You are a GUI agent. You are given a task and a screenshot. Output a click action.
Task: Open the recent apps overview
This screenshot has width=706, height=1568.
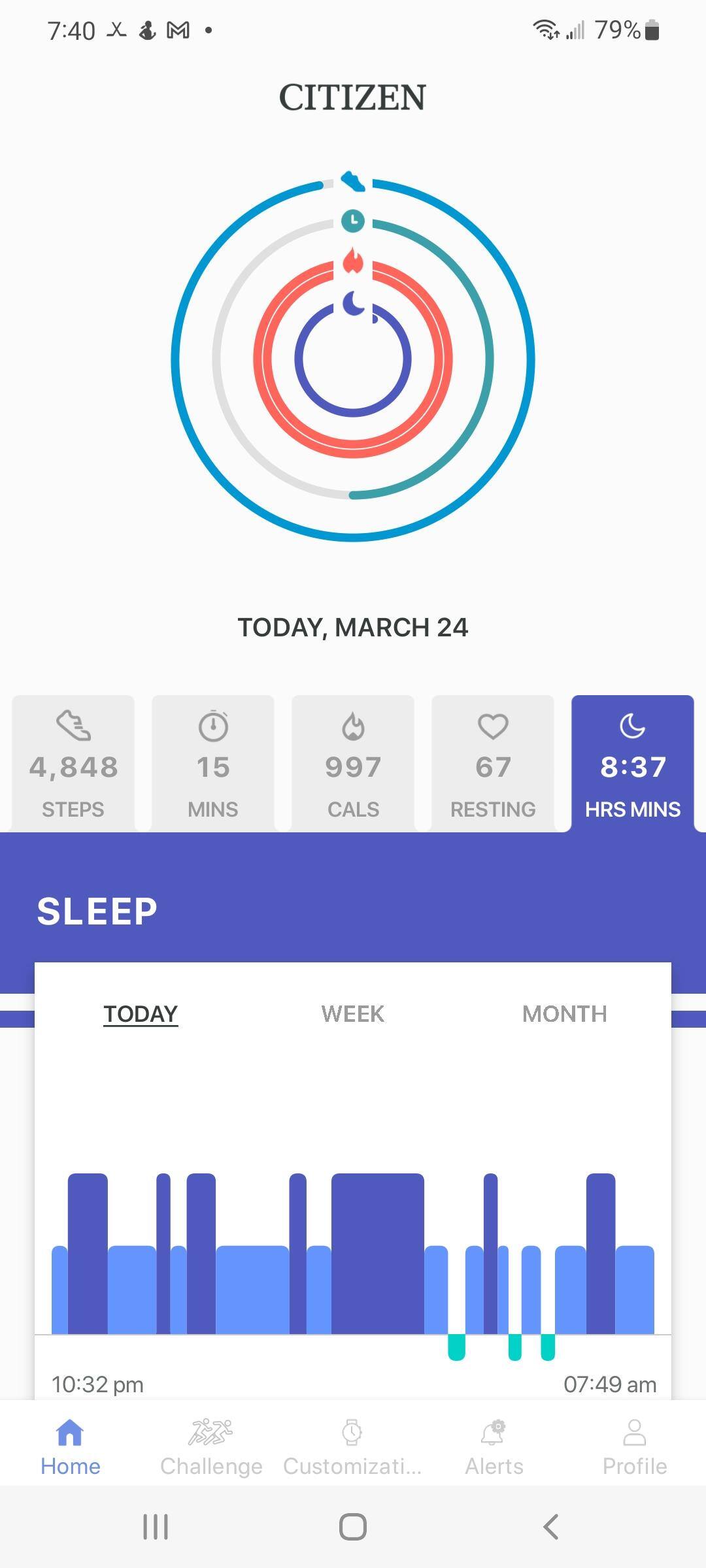point(156,1527)
